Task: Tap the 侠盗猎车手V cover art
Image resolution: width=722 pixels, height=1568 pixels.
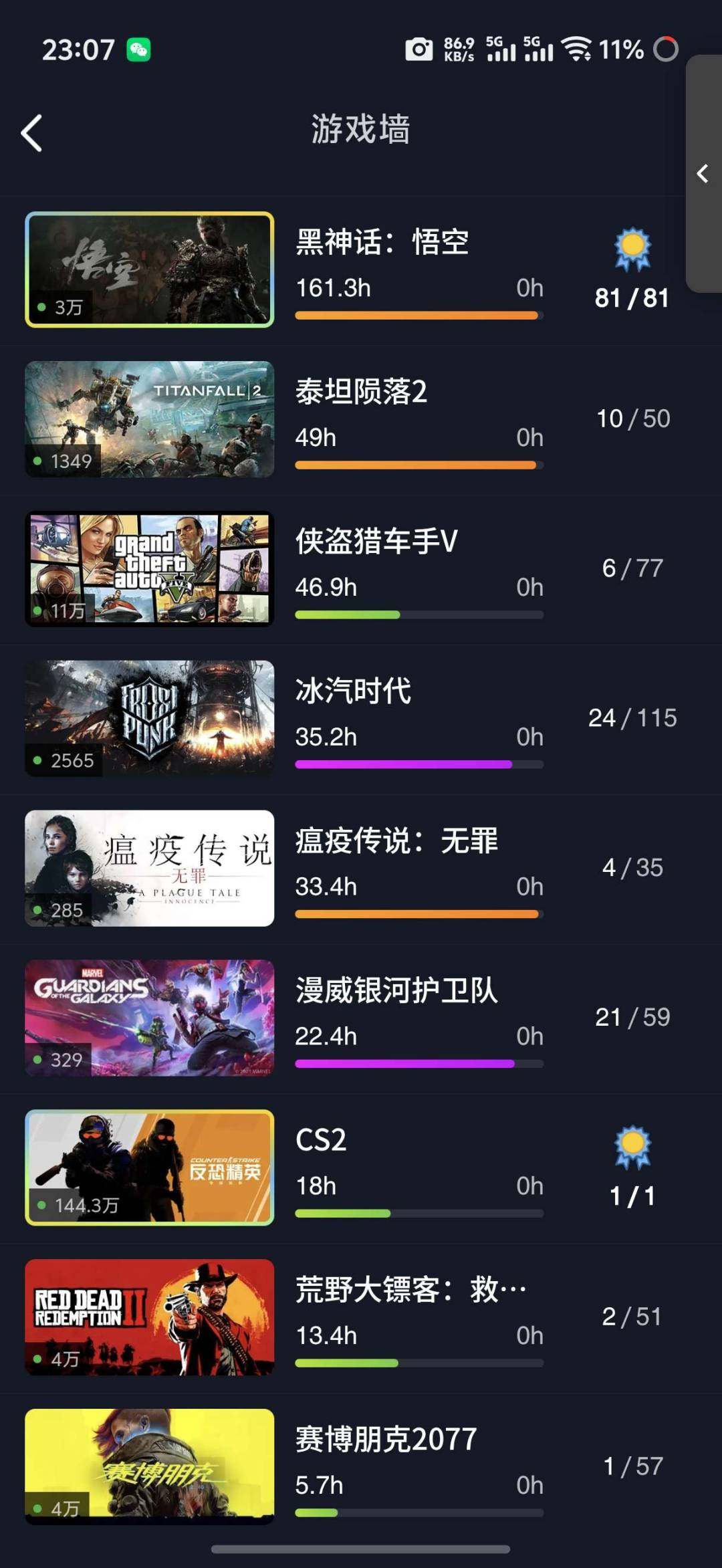Action: click(x=149, y=568)
